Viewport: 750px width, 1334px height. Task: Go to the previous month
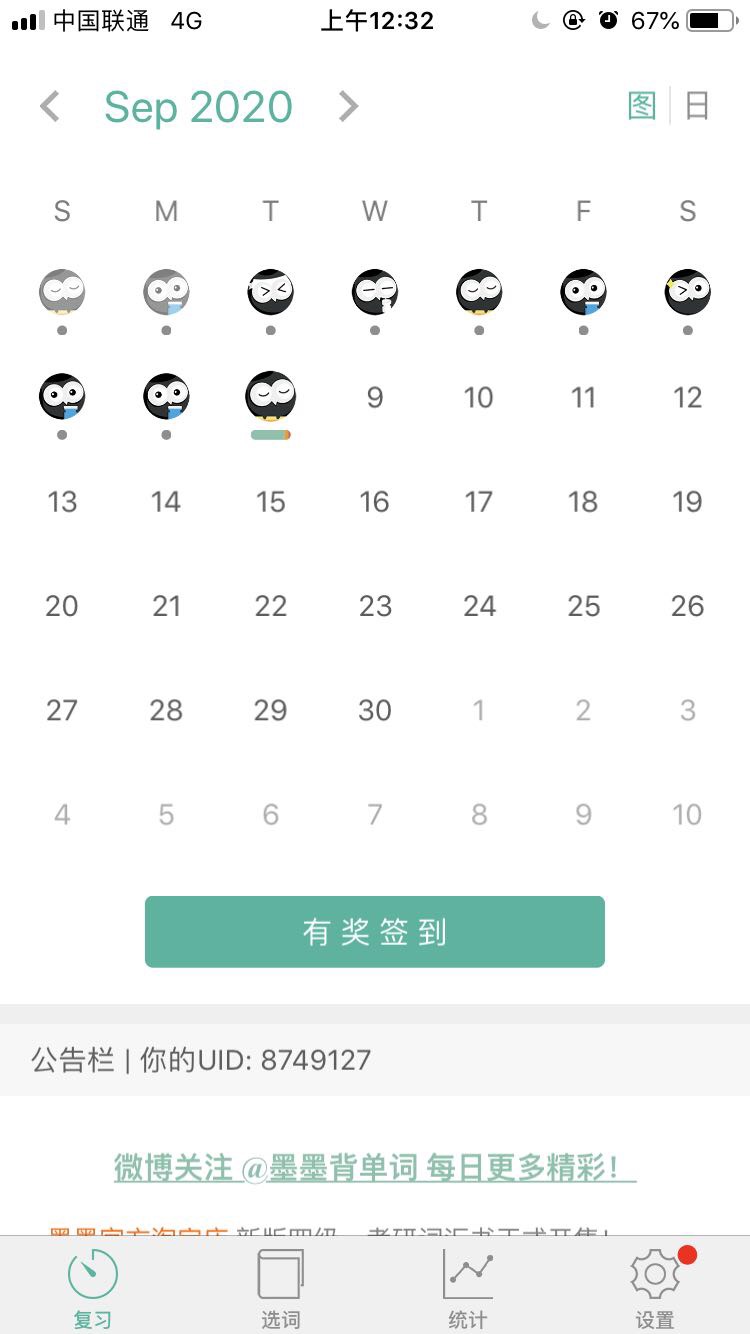50,106
